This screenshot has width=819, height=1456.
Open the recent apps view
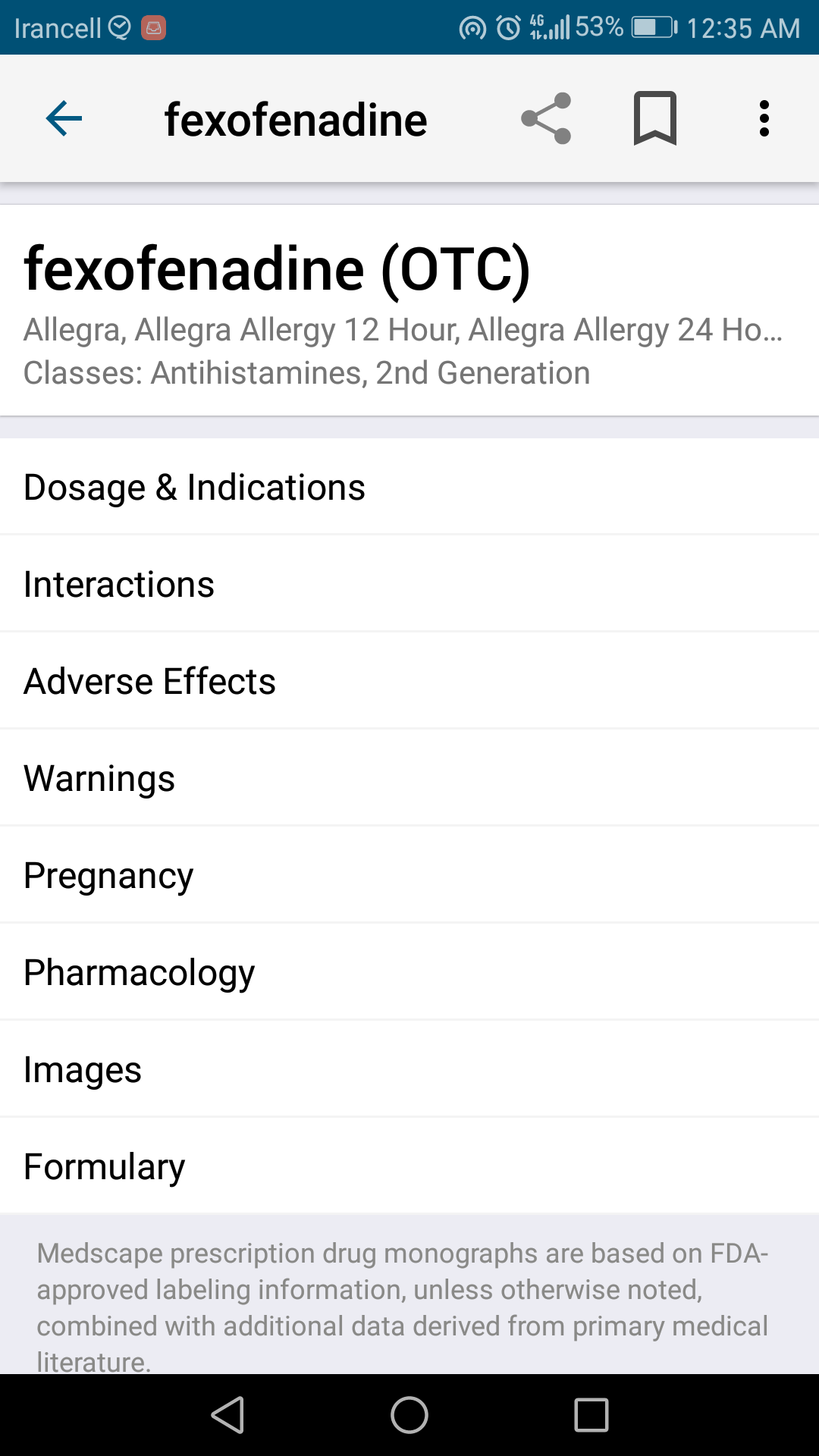591,1415
